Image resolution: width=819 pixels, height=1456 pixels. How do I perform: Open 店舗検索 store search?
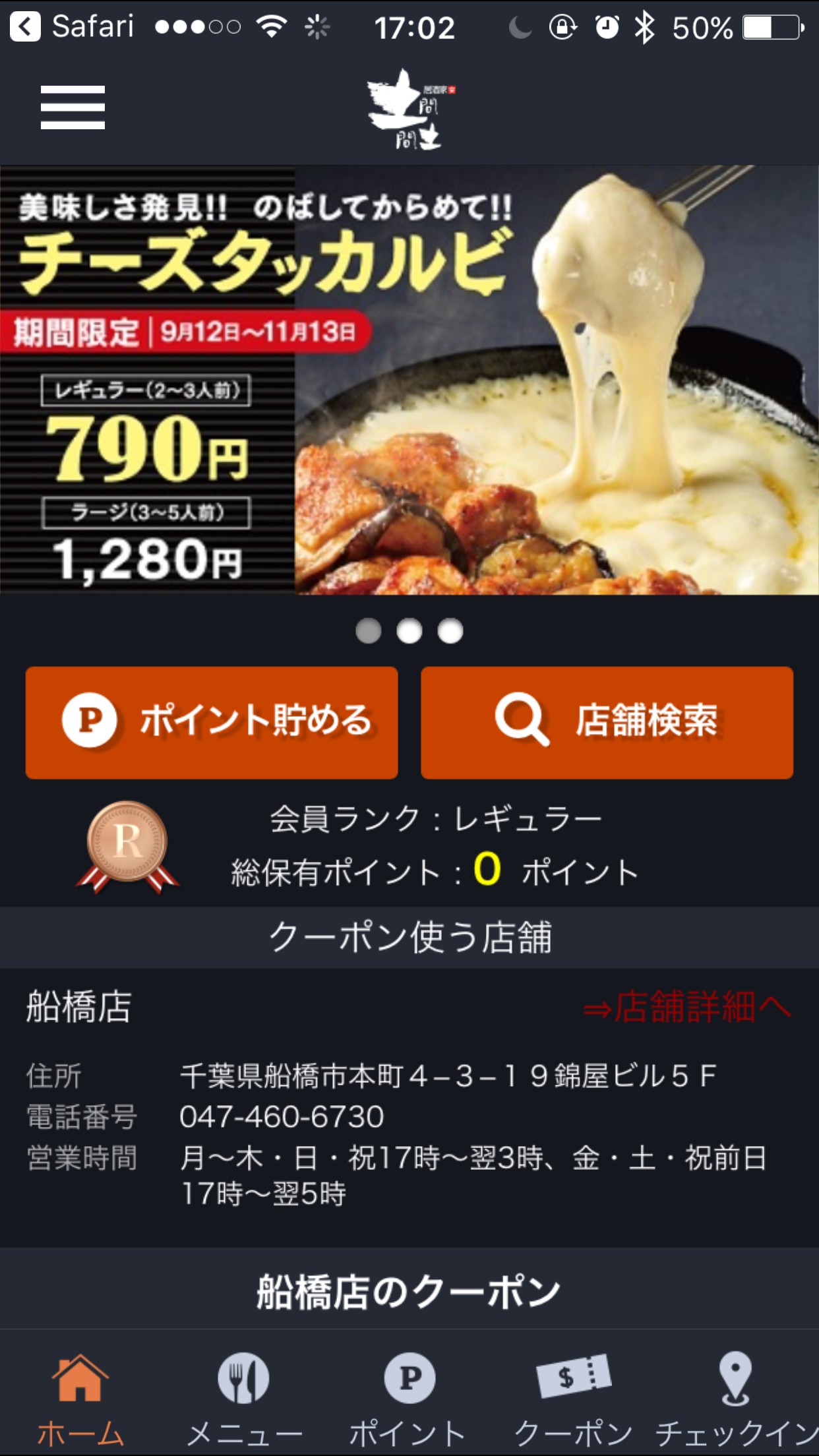click(607, 722)
